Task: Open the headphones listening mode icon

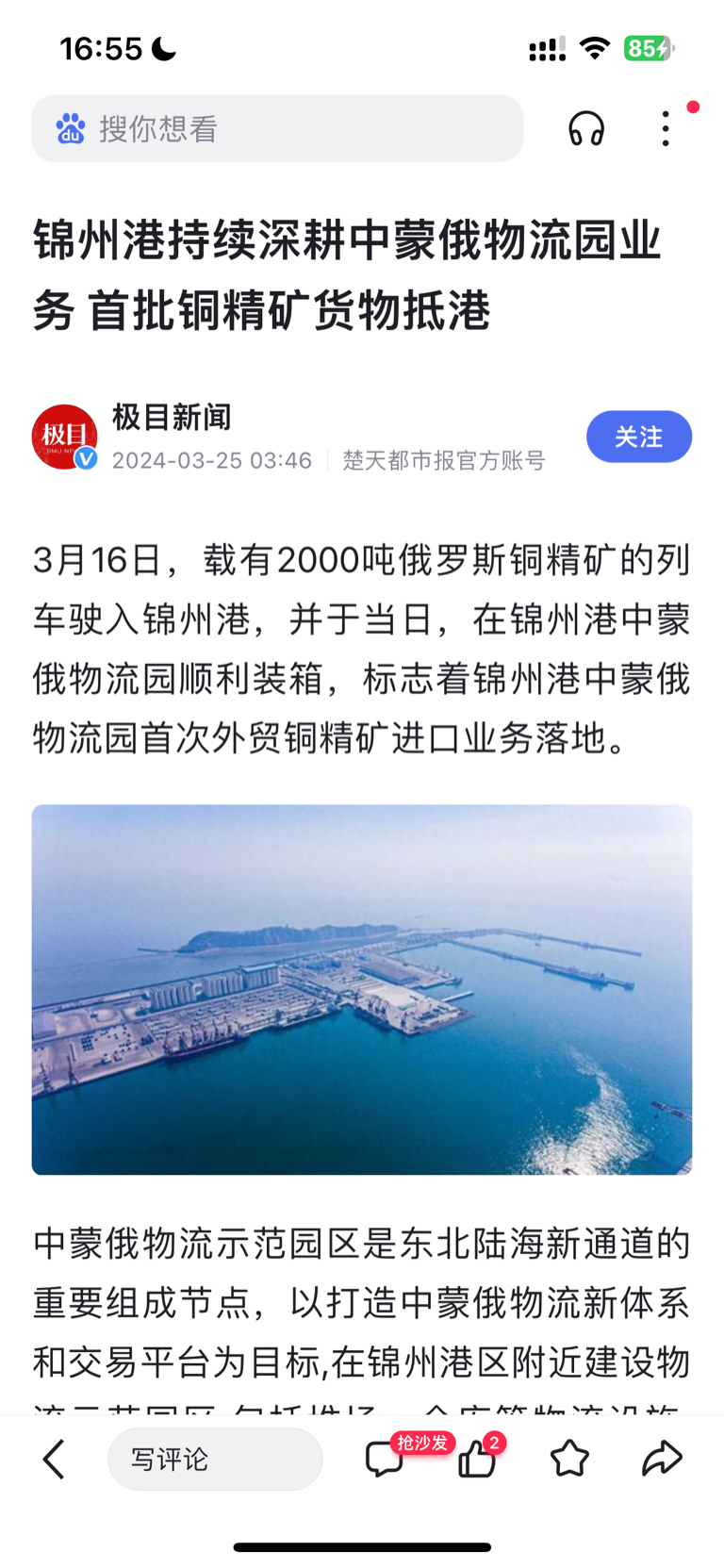Action: [x=585, y=128]
